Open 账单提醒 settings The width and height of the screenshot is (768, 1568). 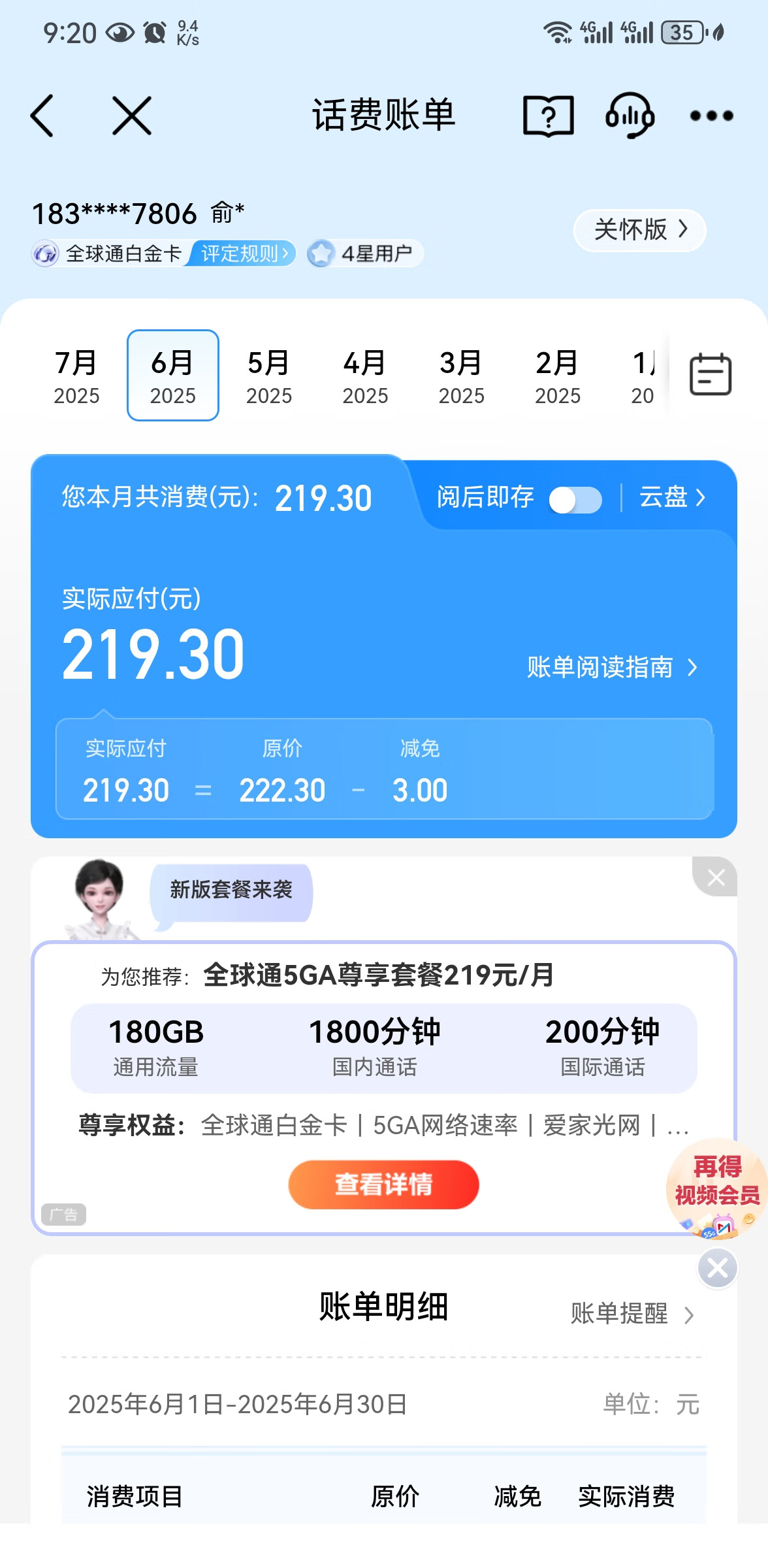(631, 1313)
